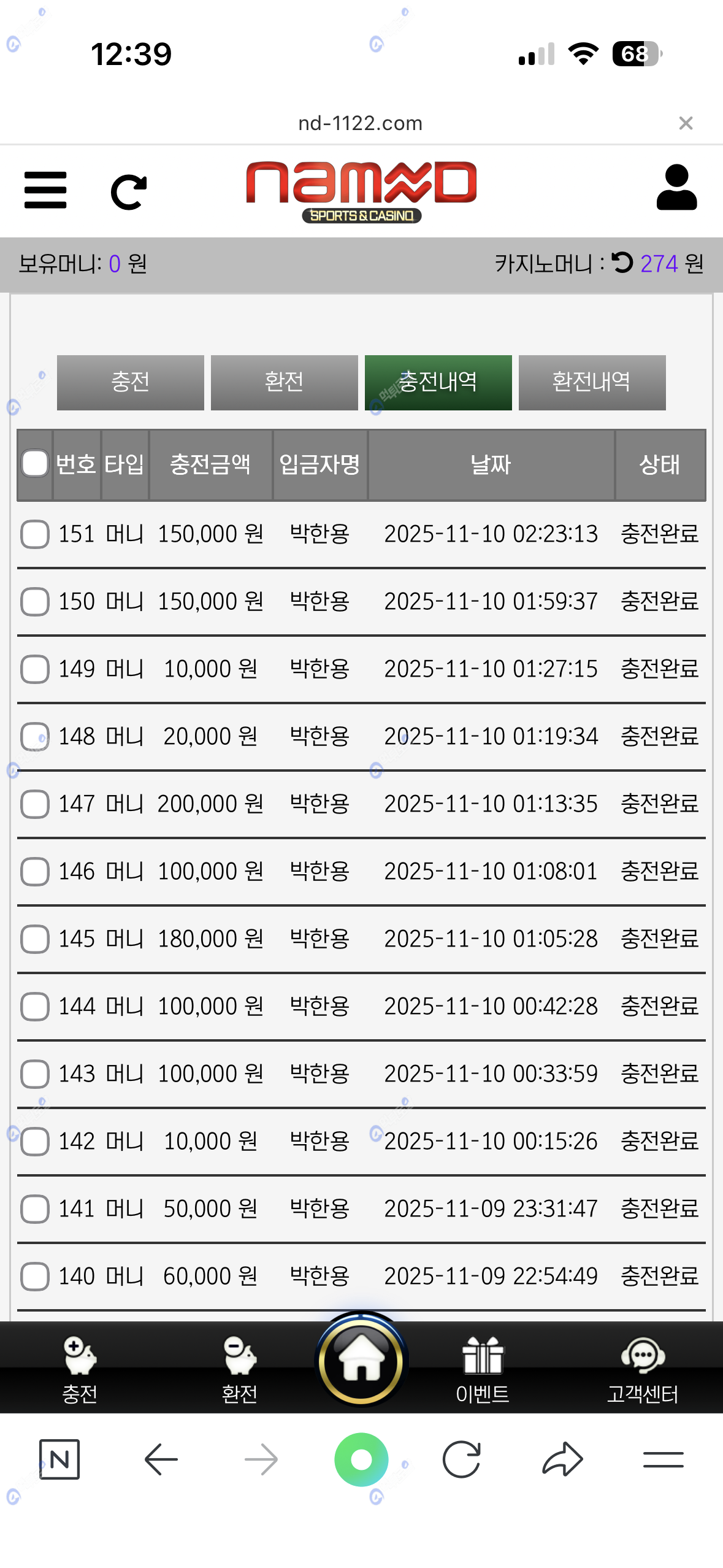Open the hamburger menu
723x1568 pixels.
[45, 190]
